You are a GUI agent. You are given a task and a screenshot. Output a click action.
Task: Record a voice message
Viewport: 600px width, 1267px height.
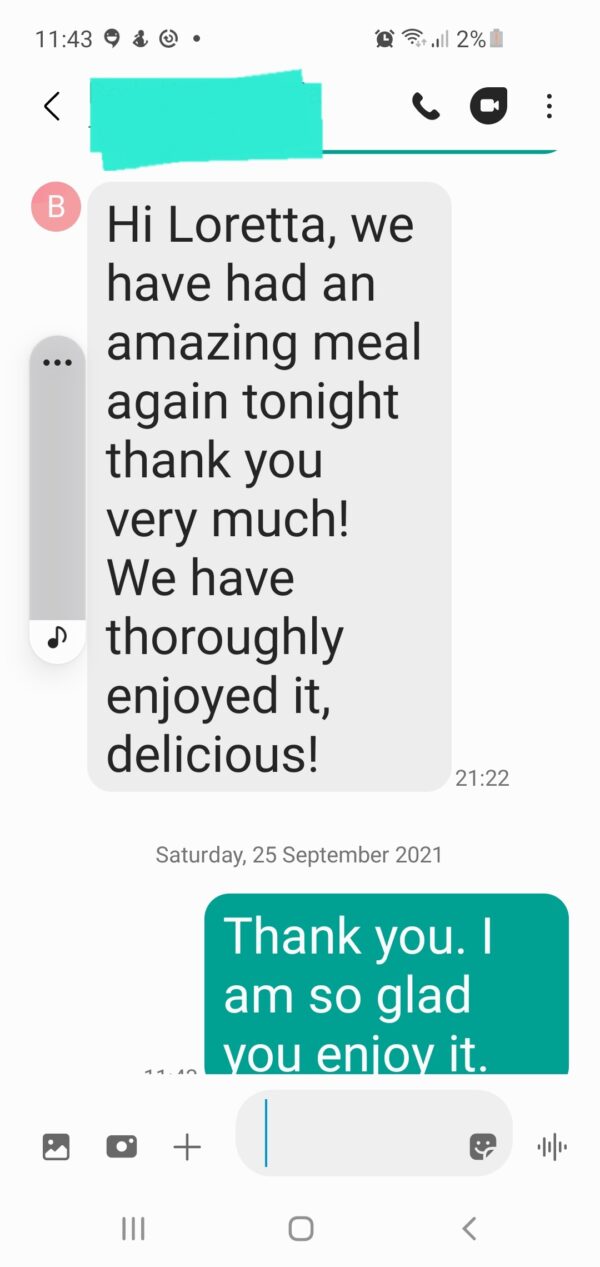coord(551,1147)
